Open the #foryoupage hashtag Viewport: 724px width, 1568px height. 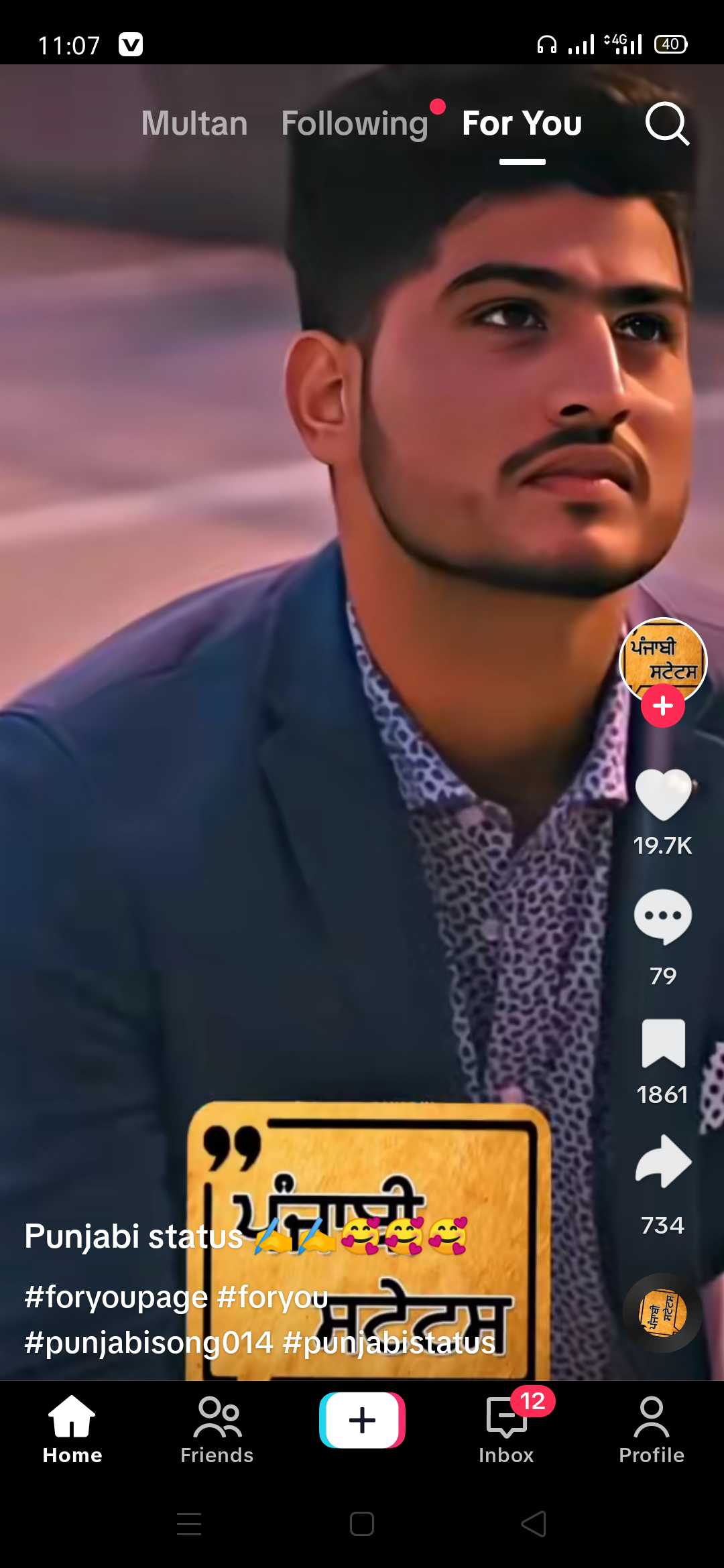115,1297
